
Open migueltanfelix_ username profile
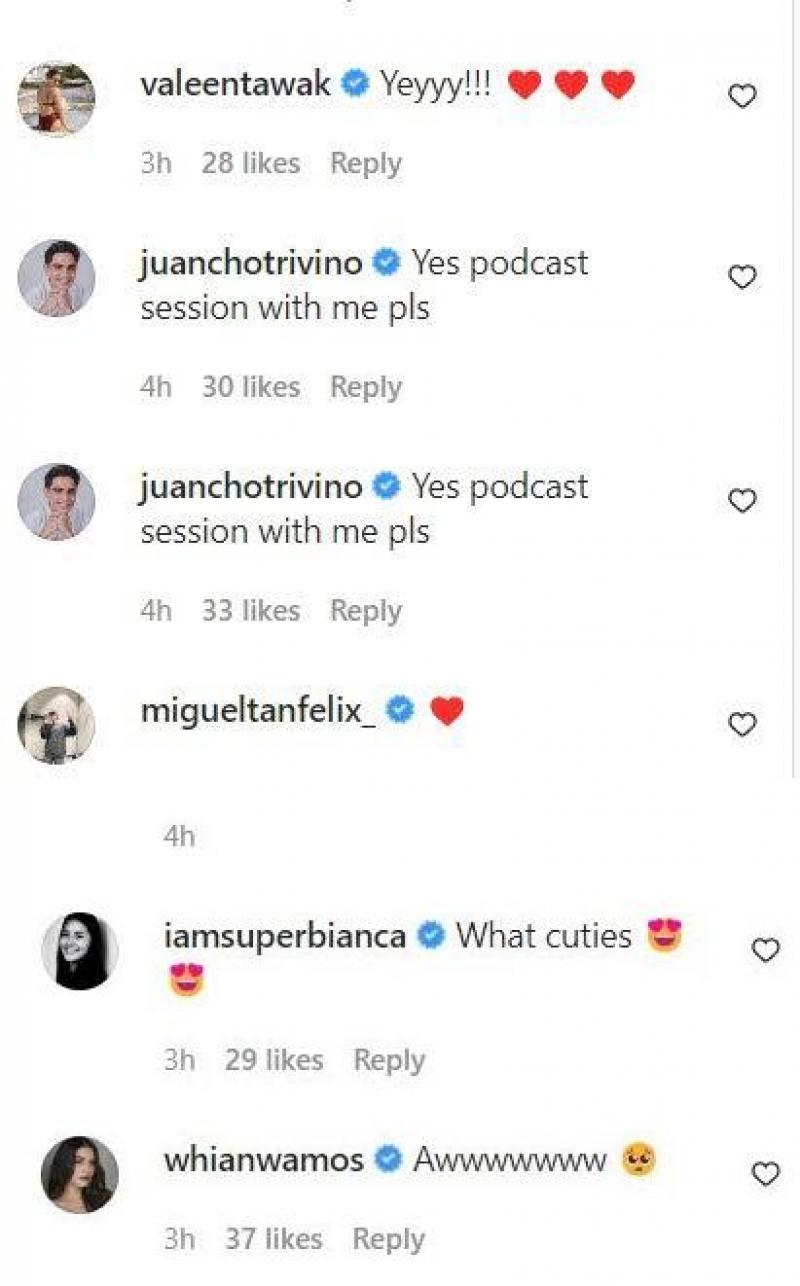click(x=258, y=711)
